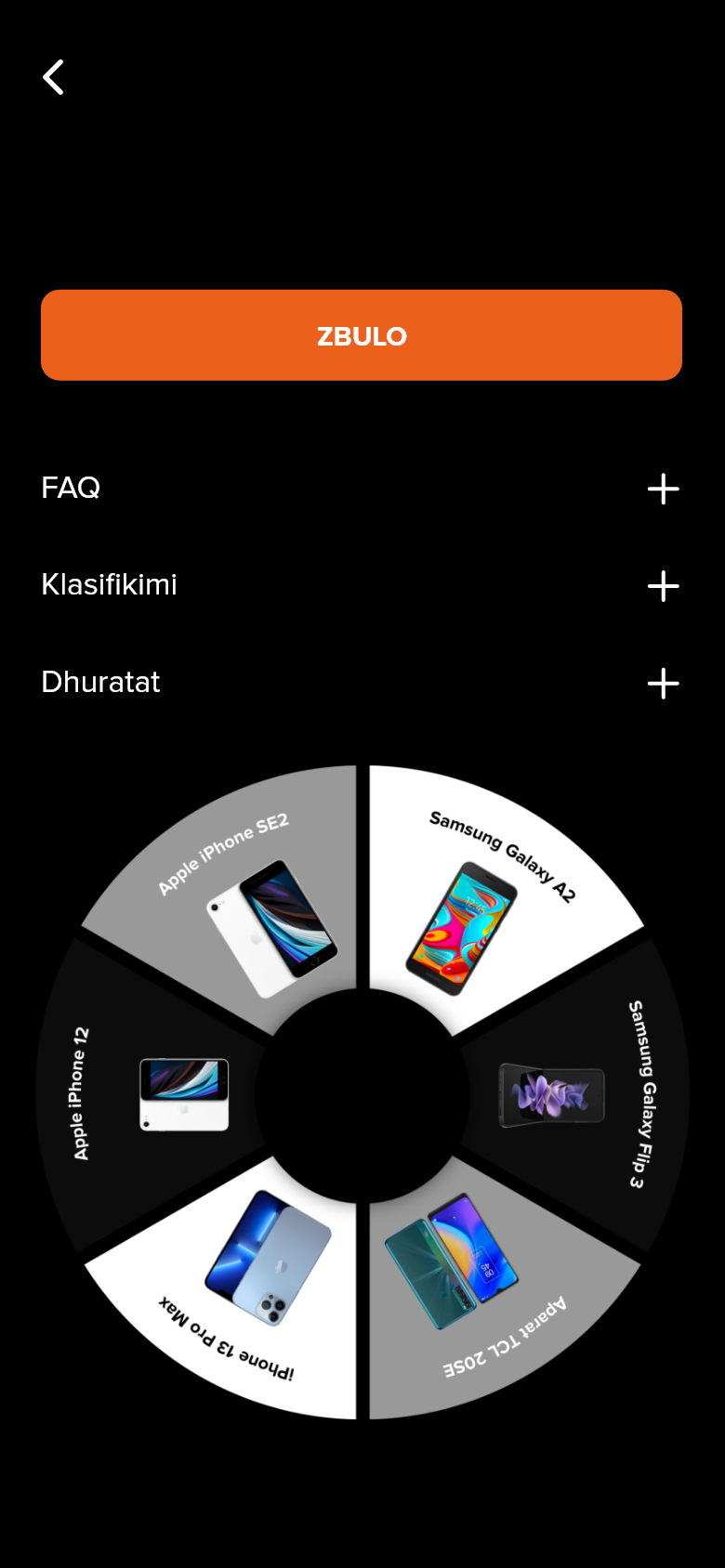Expand the Dhuratat section
725x1568 pixels.
pyautogui.click(x=663, y=684)
